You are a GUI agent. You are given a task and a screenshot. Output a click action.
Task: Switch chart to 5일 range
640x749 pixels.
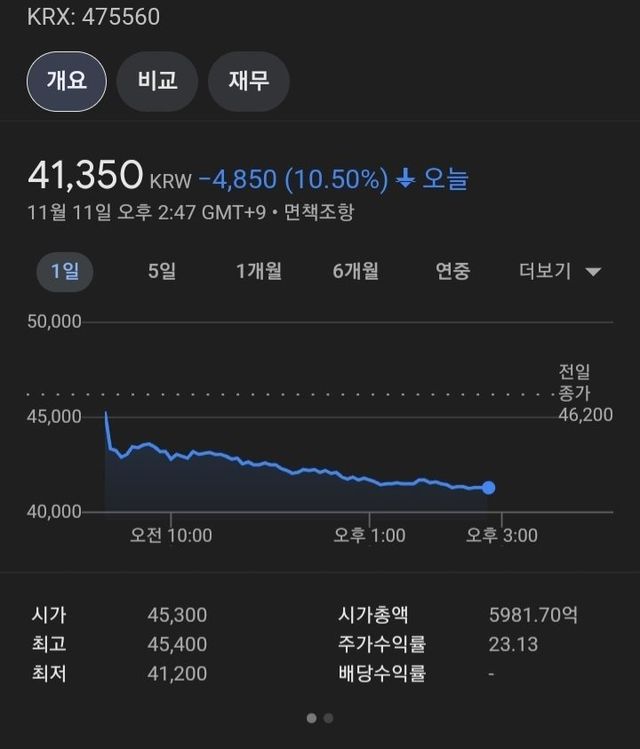coord(161,271)
